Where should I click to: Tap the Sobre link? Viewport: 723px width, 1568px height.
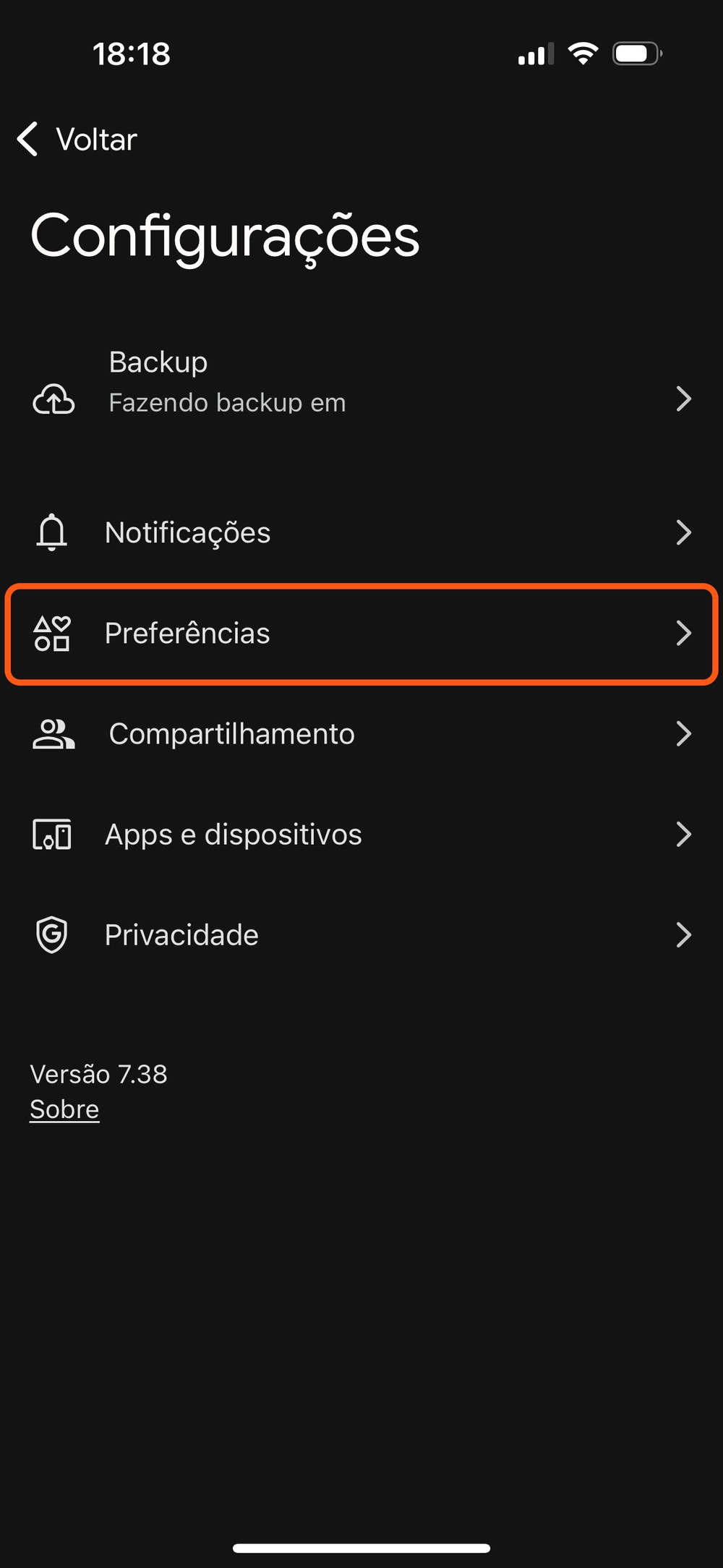click(x=64, y=1109)
